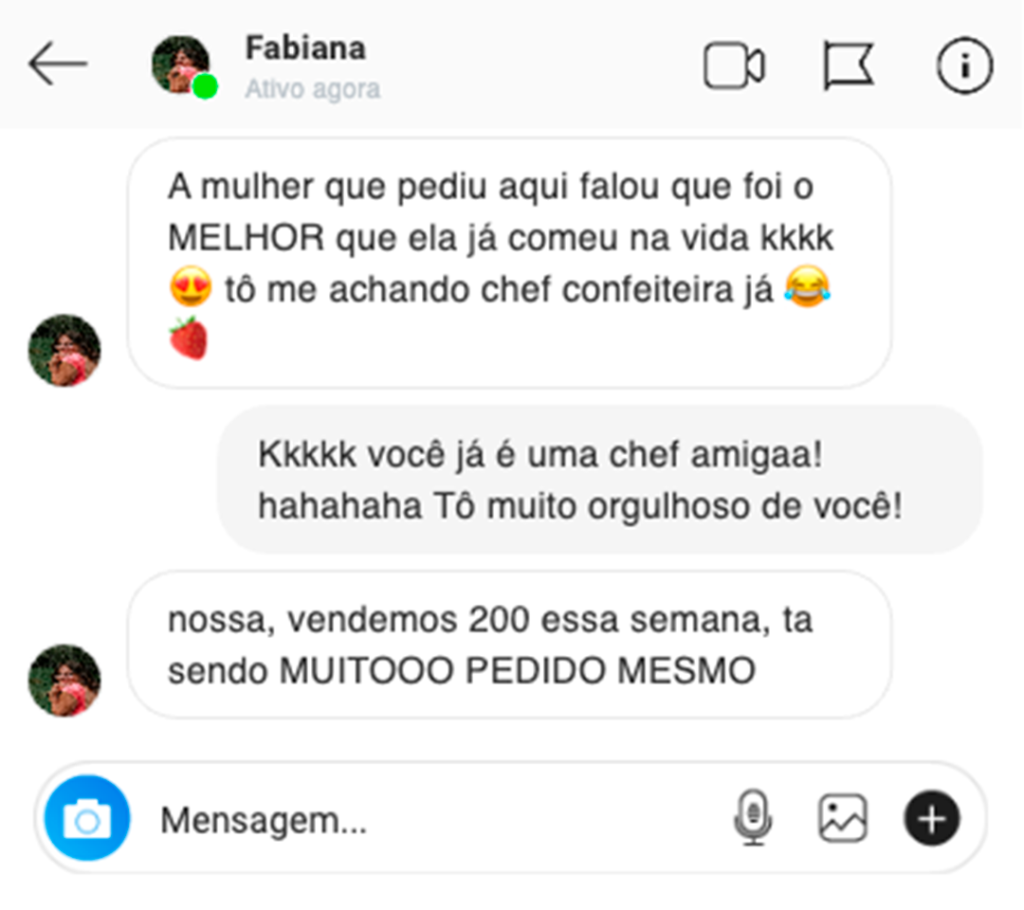Tap Fabiana's avatar beside the '200 essa semana' message
This screenshot has width=1024, height=910.
[x=64, y=680]
